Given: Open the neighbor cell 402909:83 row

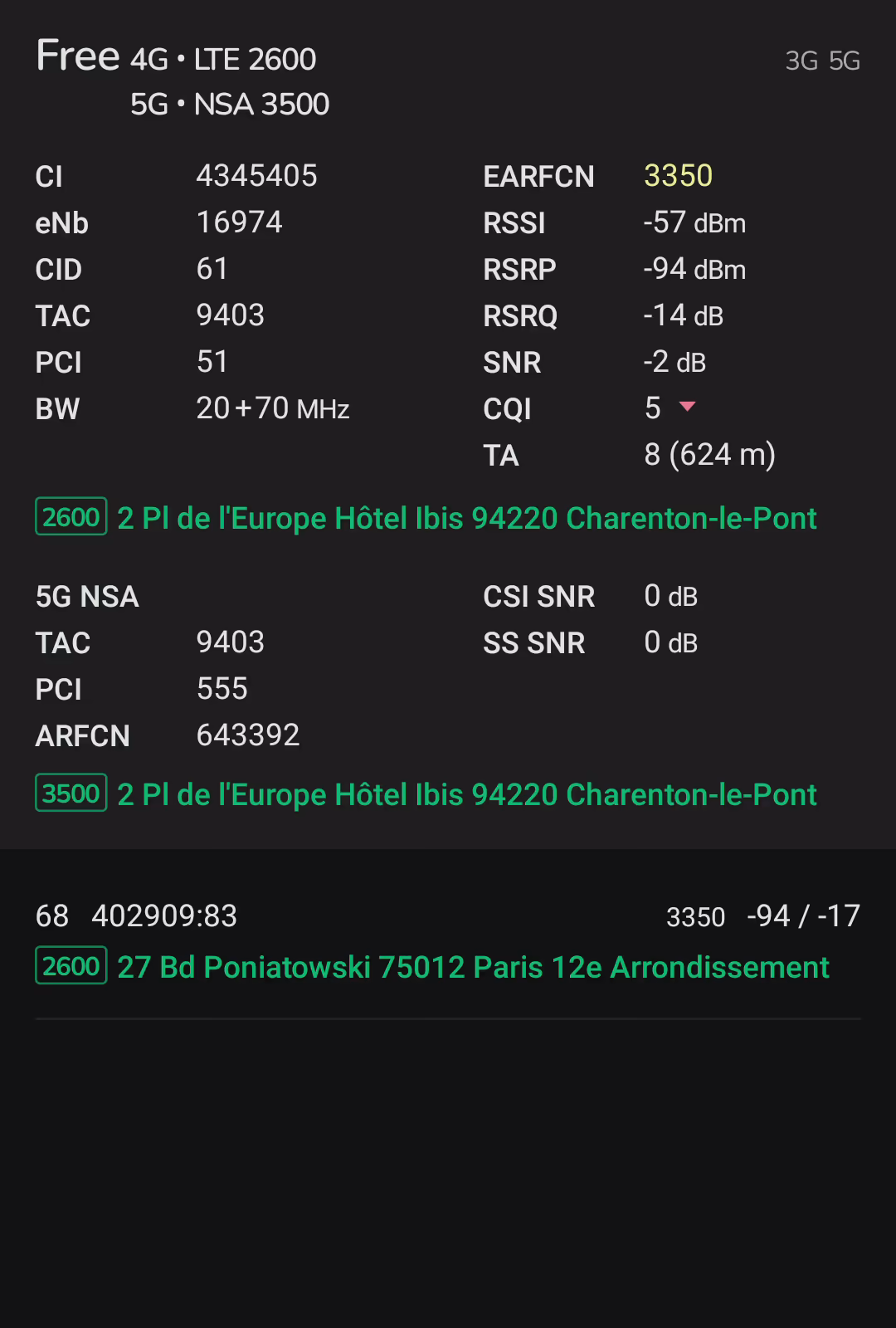Looking at the screenshot, I should point(448,916).
